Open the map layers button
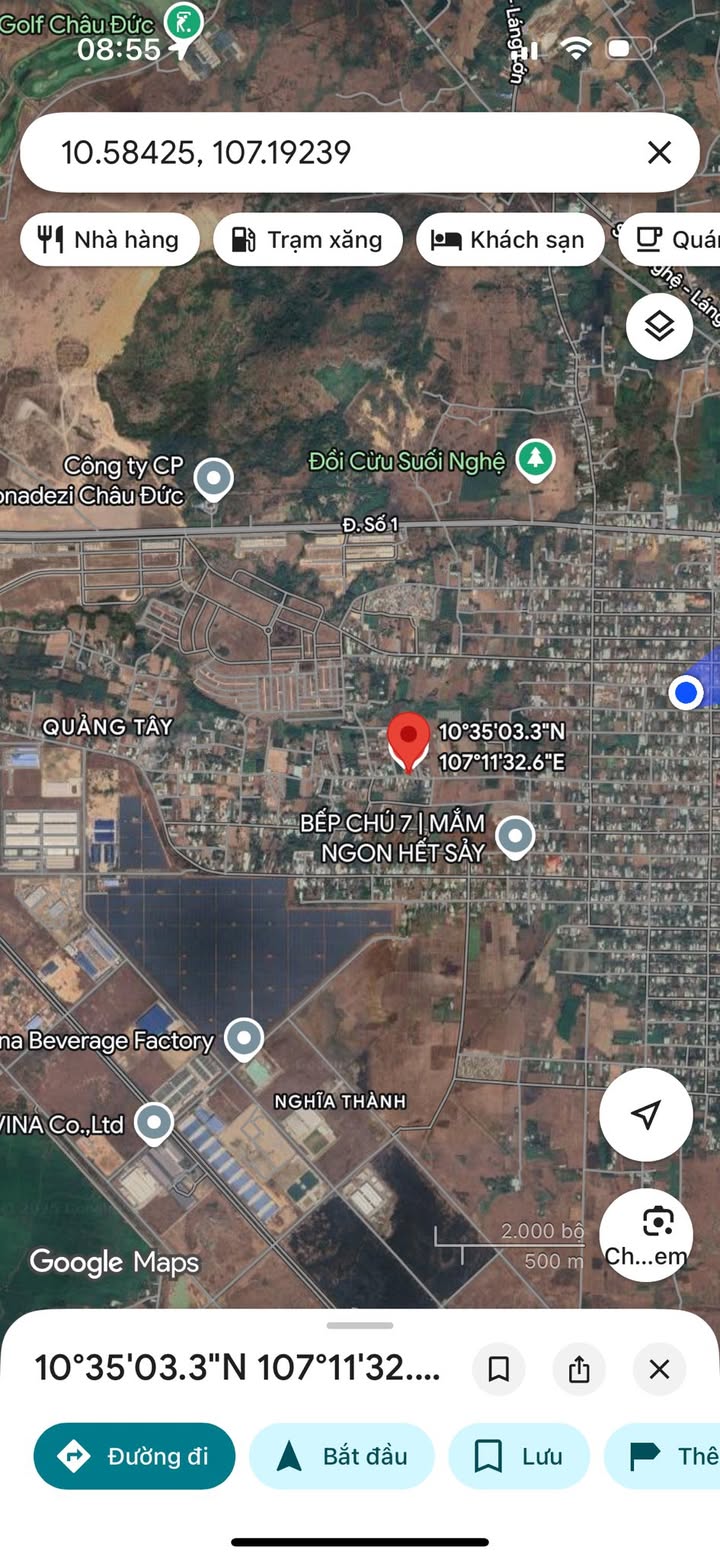The width and height of the screenshot is (720, 1560). coord(659,326)
